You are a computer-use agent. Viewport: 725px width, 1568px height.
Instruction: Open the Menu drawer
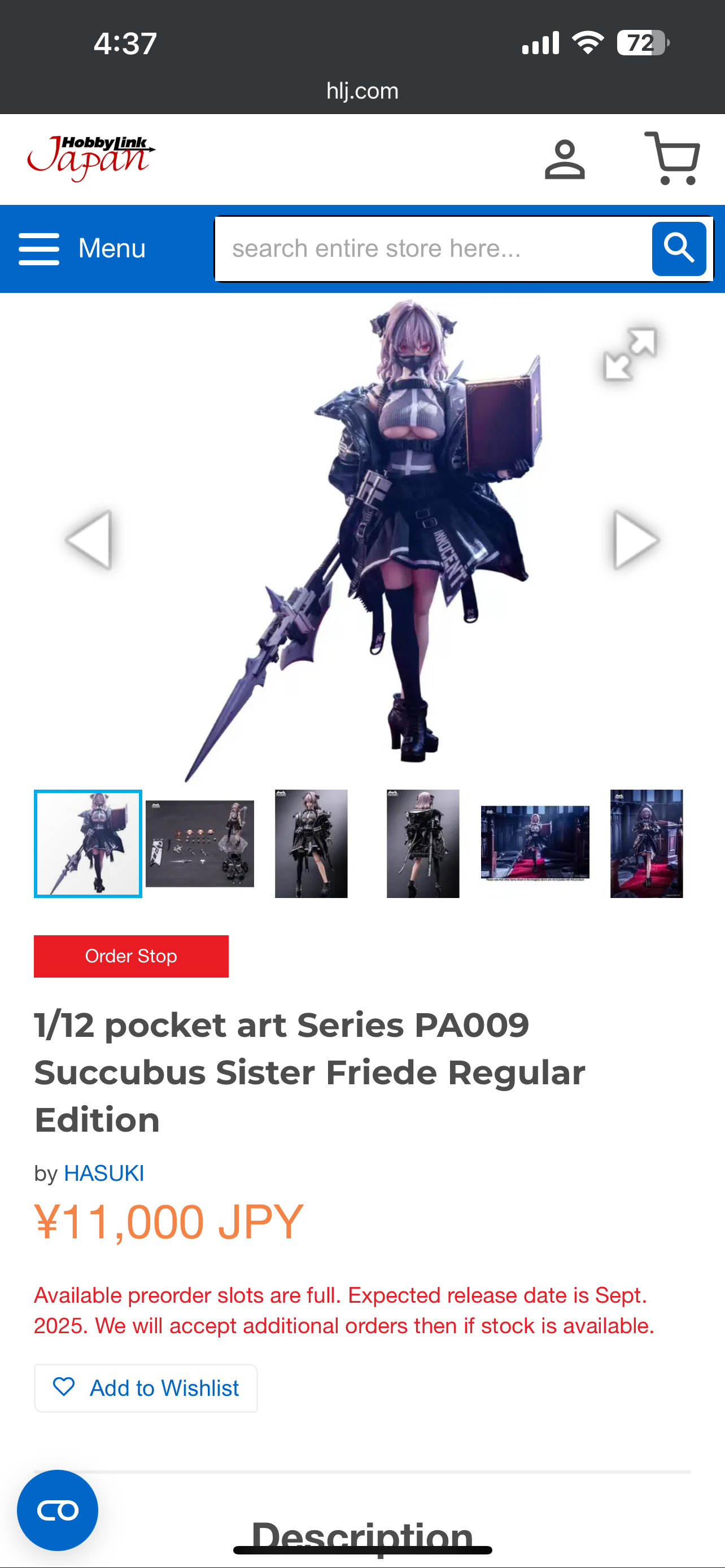click(x=82, y=248)
